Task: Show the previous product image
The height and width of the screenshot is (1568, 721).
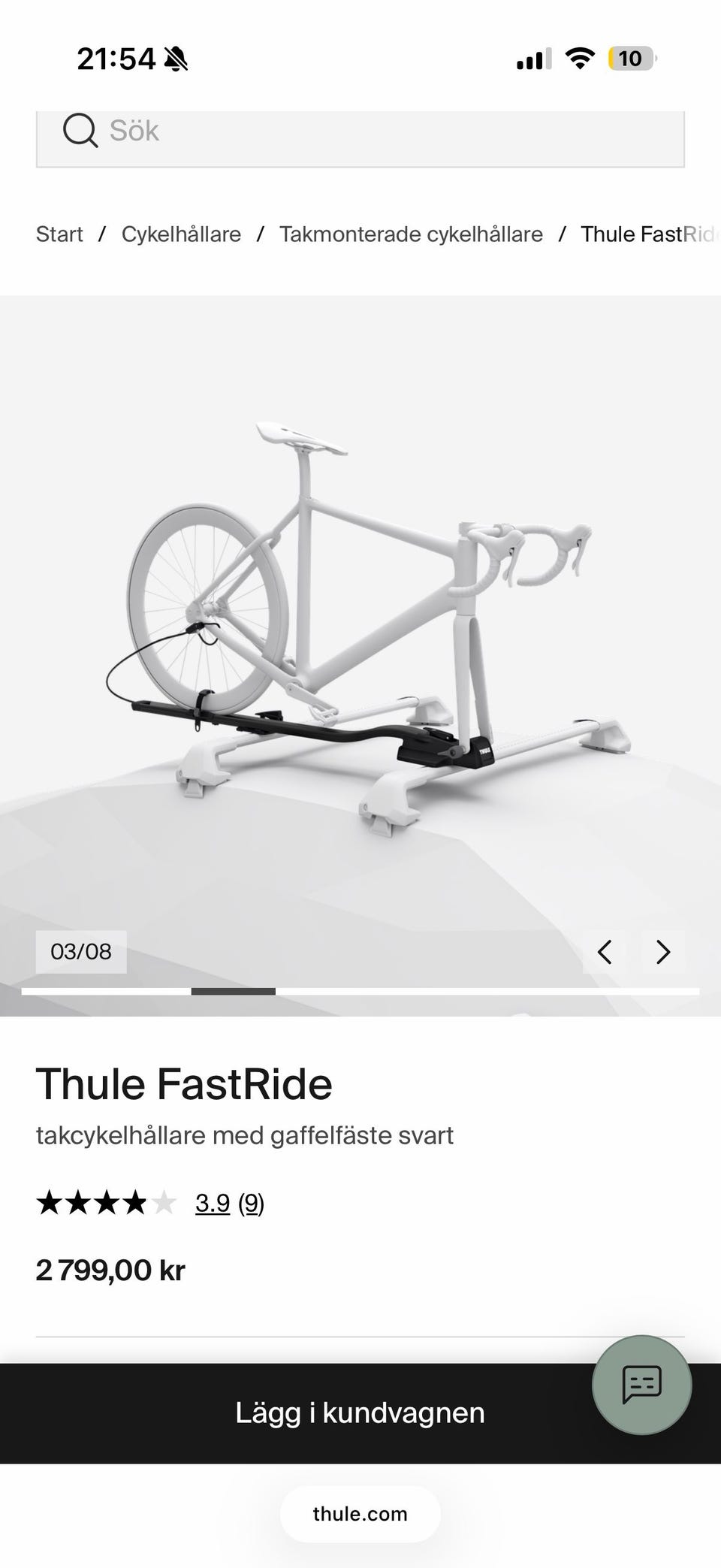Action: click(x=605, y=952)
